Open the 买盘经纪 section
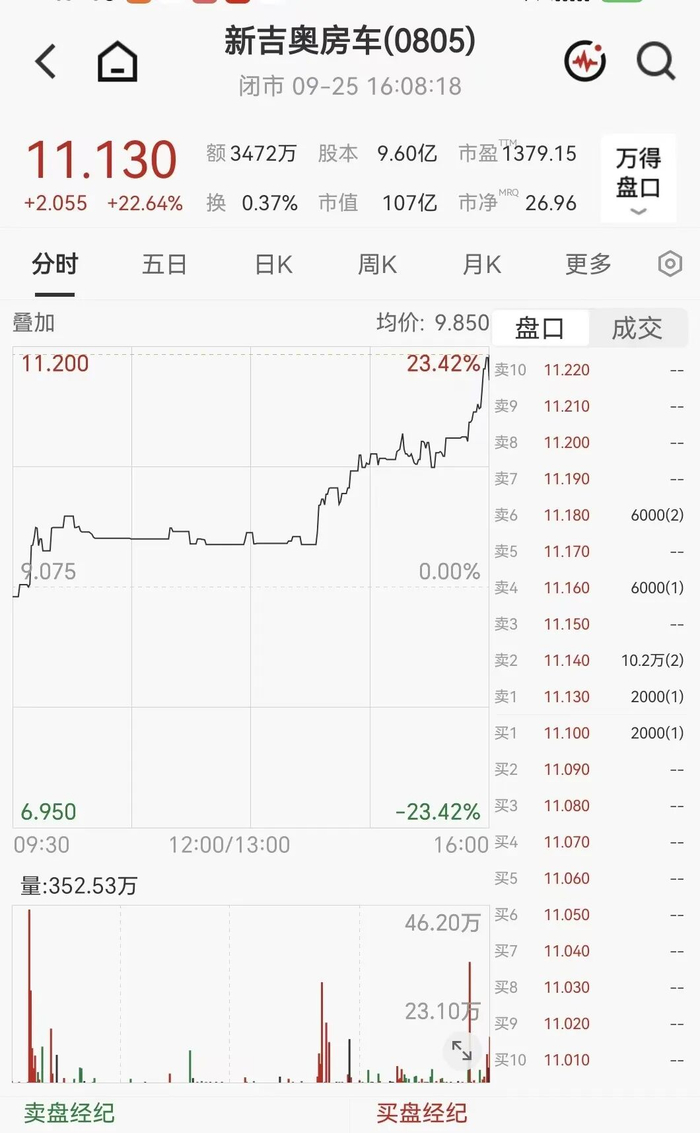The width and height of the screenshot is (700, 1133). [x=422, y=1113]
